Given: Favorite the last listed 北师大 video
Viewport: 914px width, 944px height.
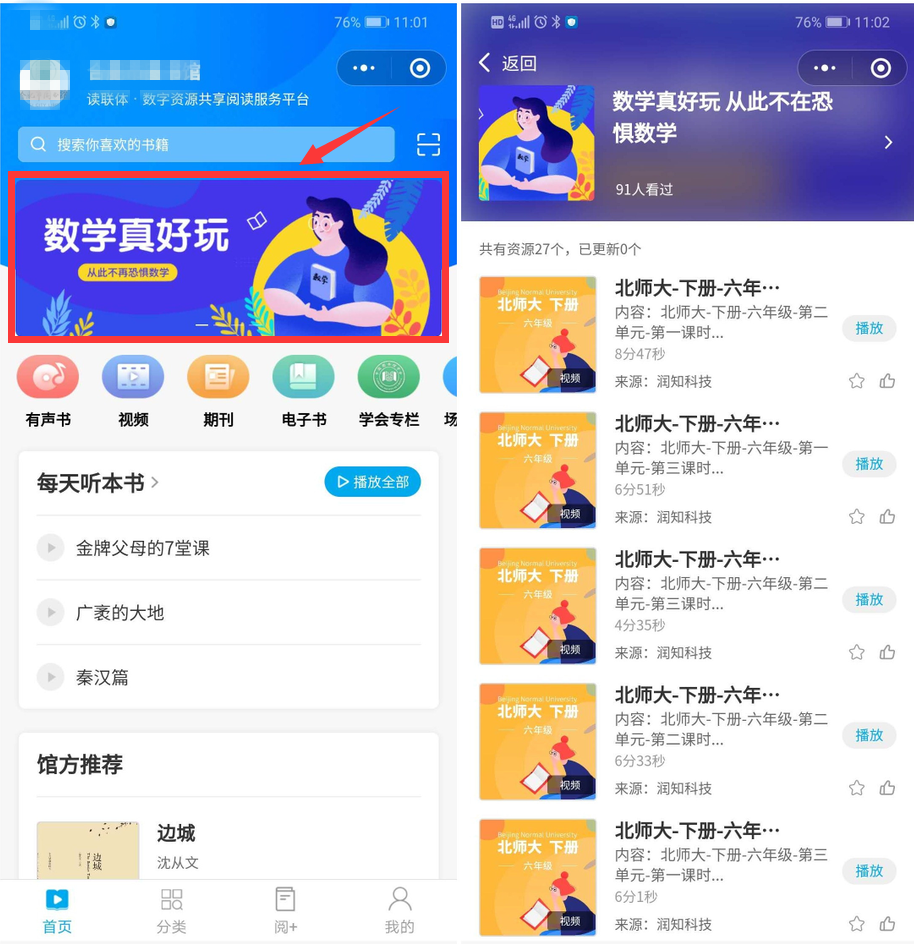Looking at the screenshot, I should point(856,925).
